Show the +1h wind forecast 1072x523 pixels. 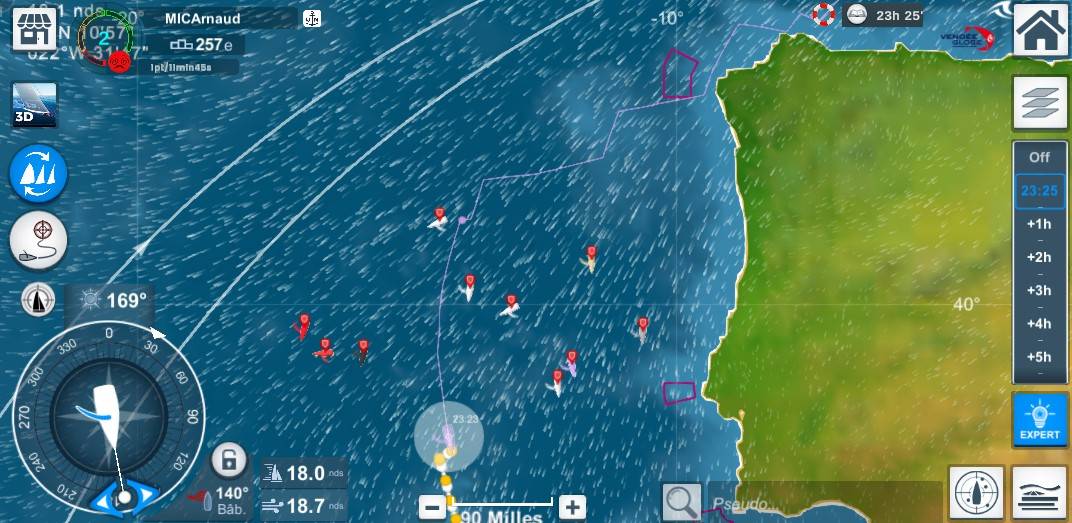point(1040,224)
